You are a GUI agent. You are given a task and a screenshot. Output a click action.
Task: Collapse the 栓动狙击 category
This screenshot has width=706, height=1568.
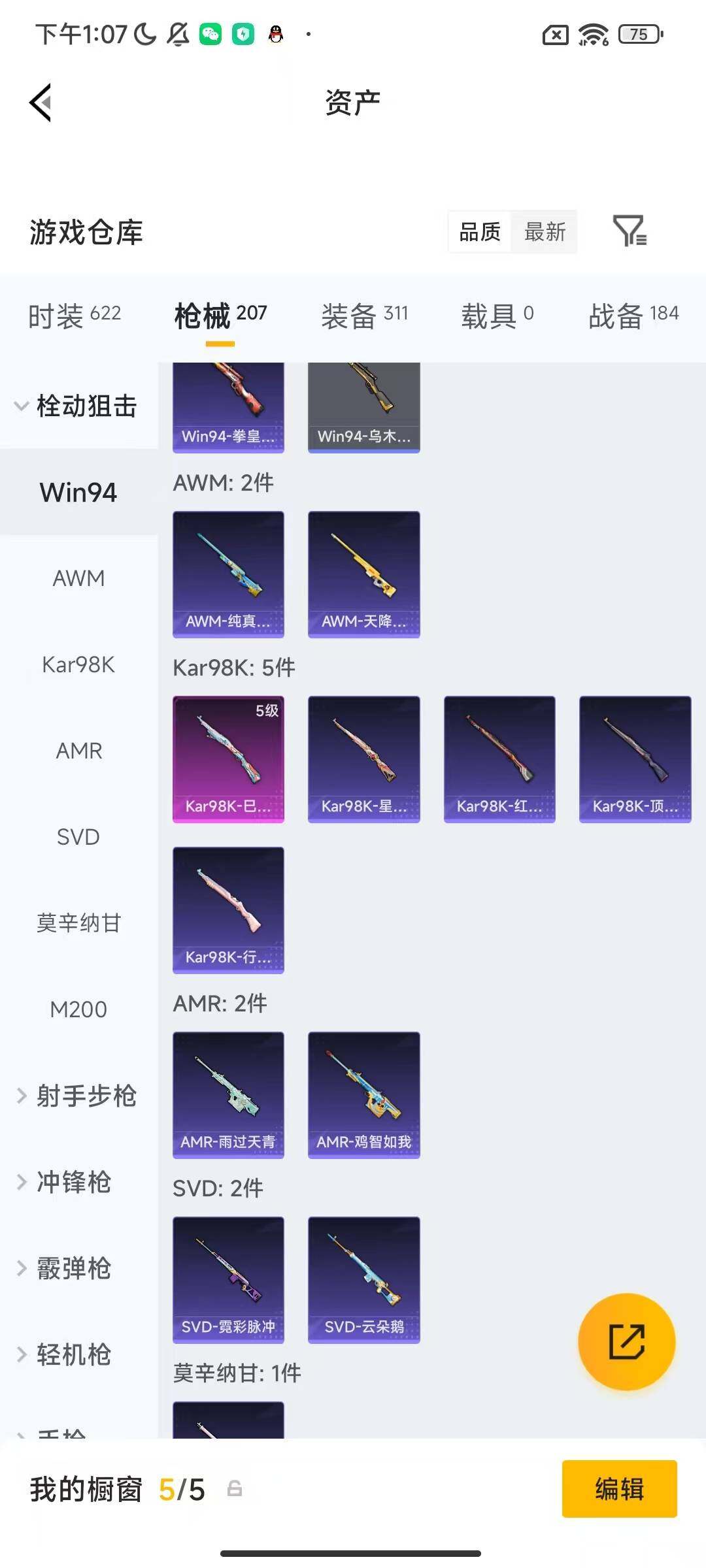[78, 405]
